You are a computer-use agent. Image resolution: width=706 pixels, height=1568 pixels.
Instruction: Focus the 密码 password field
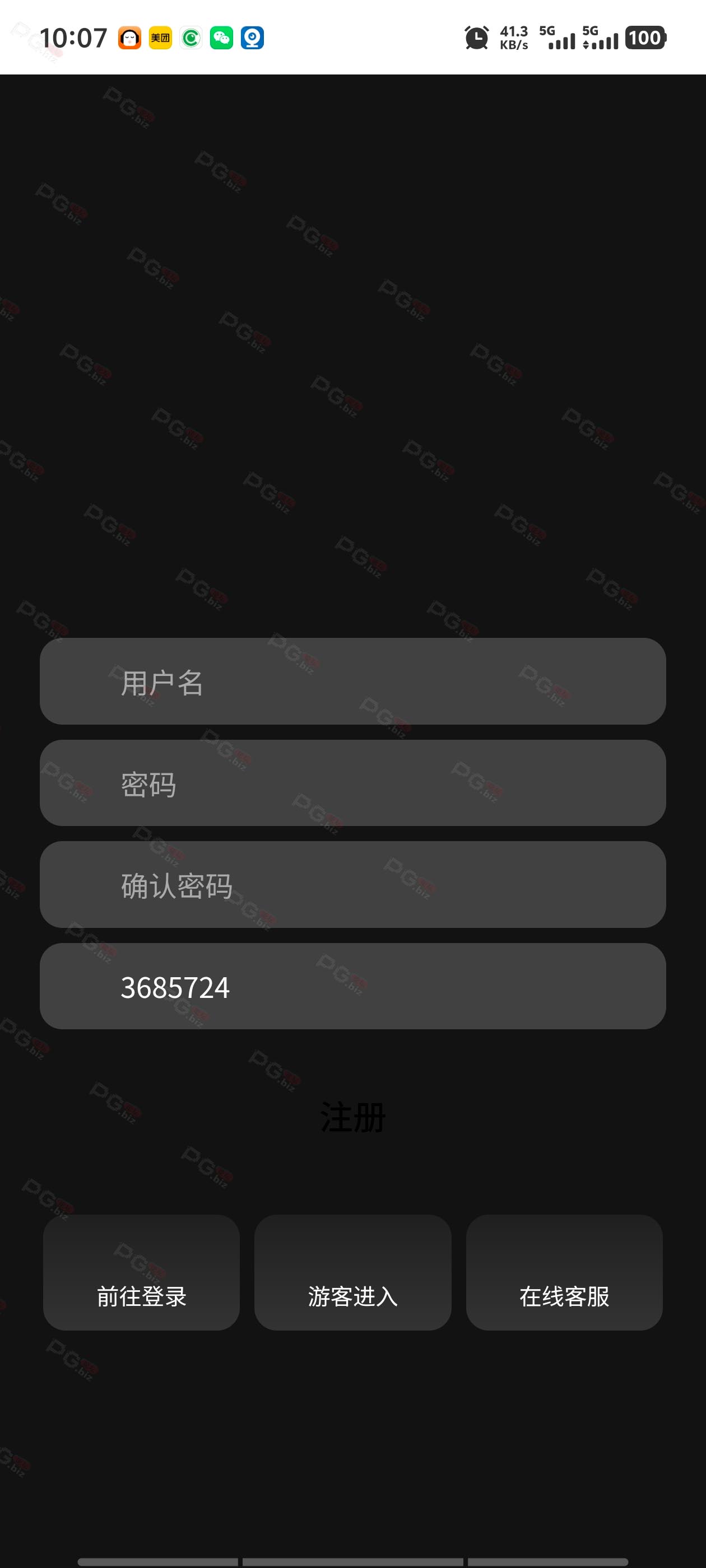click(352, 783)
